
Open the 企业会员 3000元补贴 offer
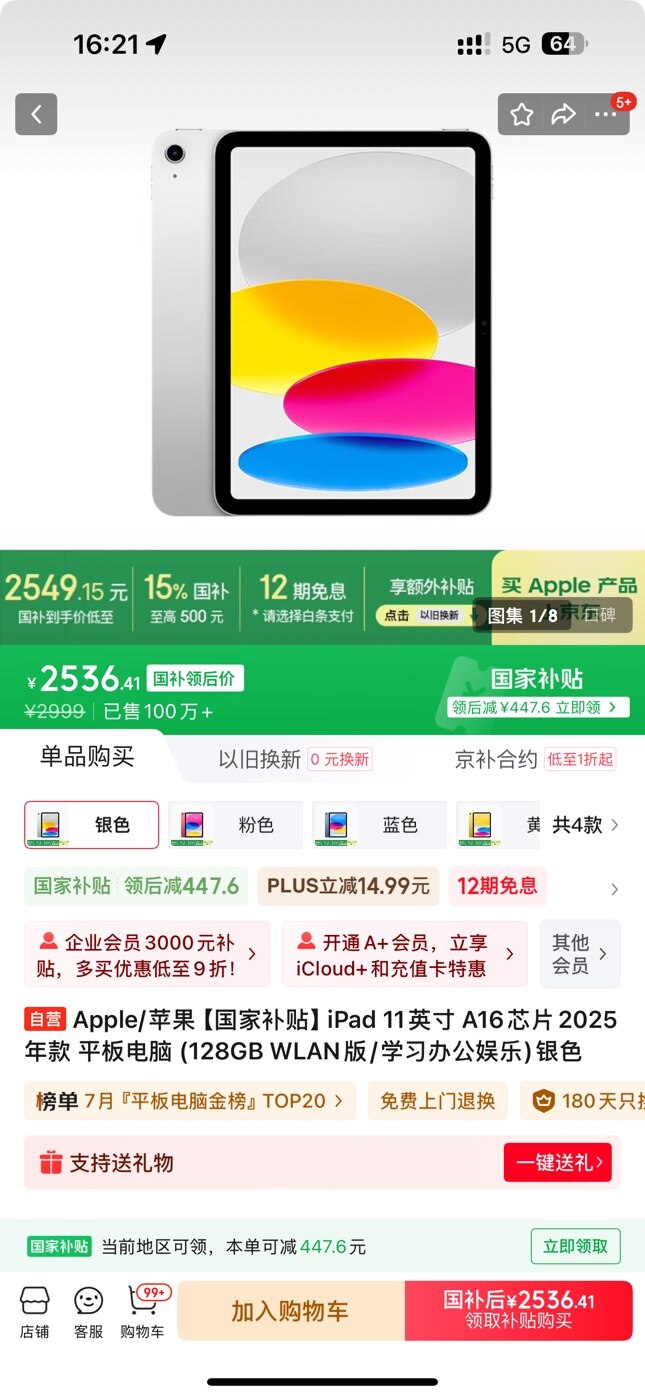pos(147,954)
